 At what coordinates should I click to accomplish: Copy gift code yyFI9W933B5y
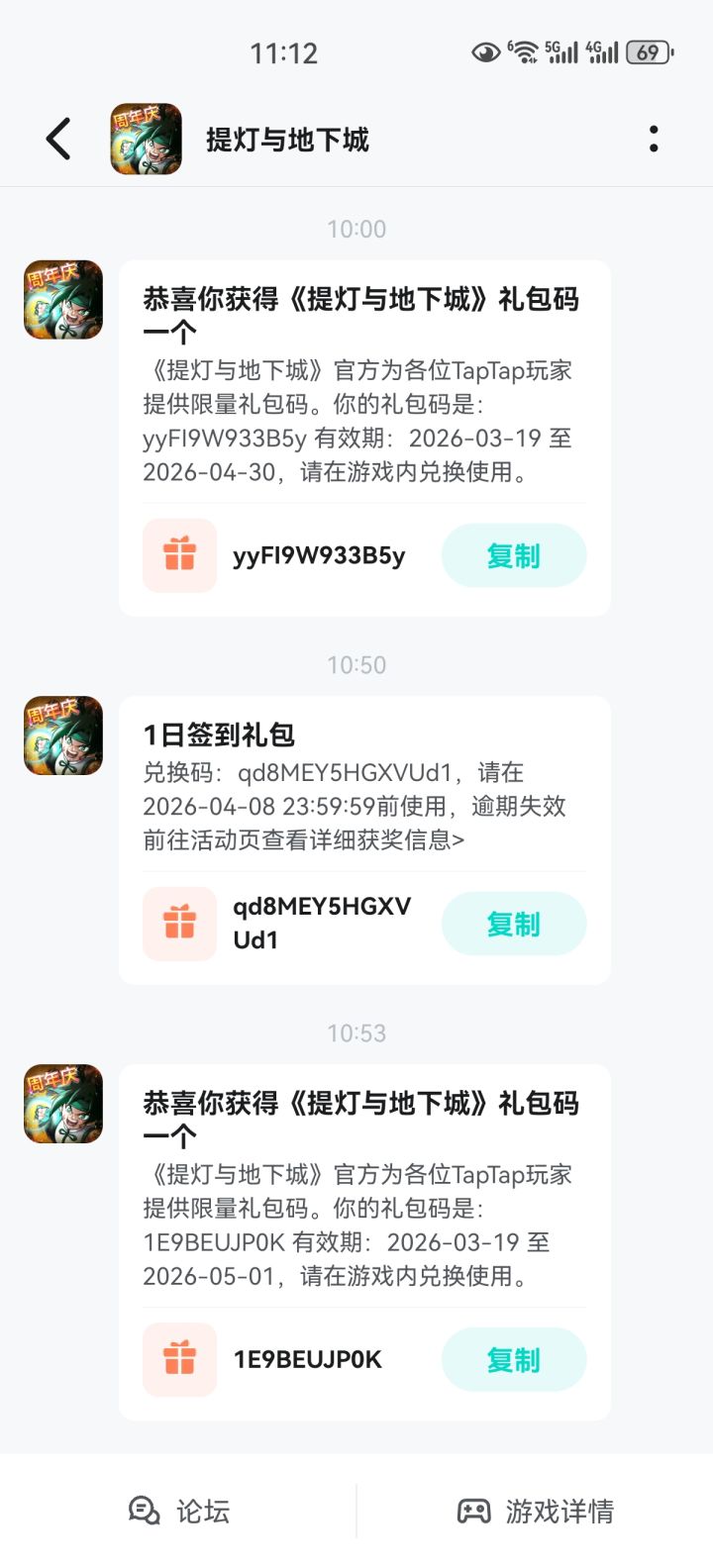(x=513, y=556)
